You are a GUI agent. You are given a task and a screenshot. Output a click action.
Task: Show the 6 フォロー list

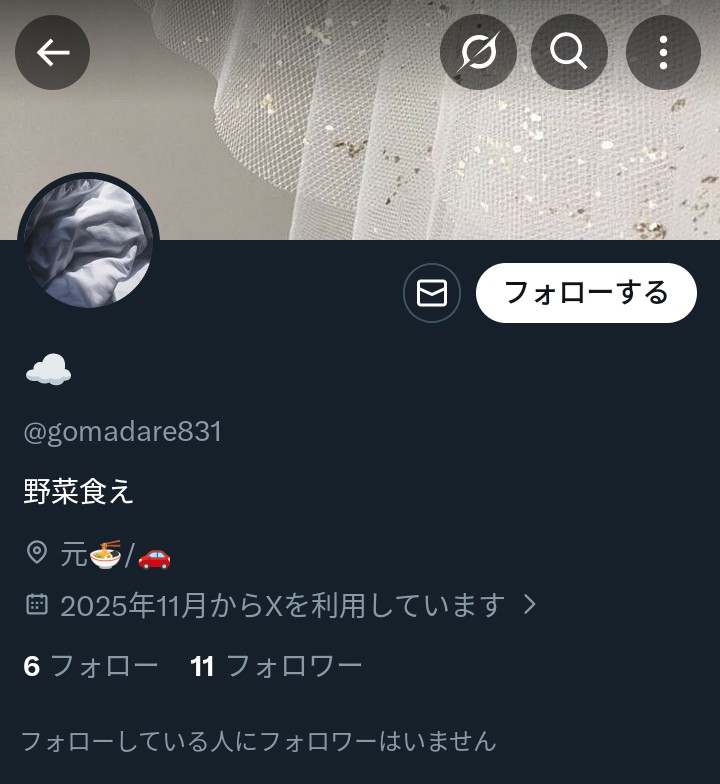pos(91,666)
